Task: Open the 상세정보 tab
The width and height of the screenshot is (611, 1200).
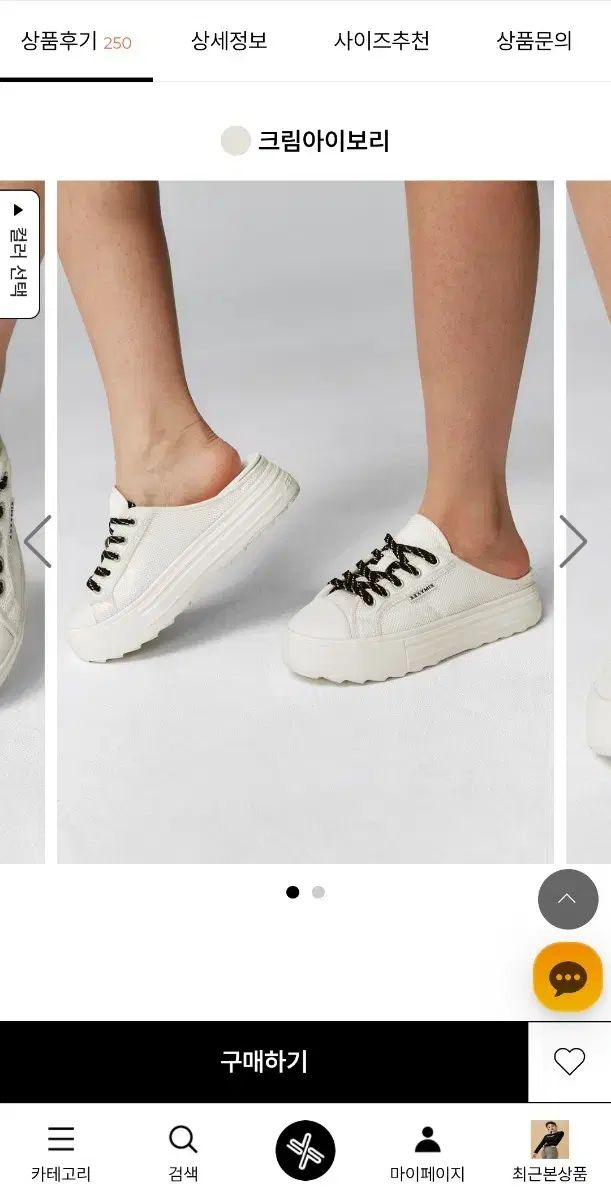Action: point(229,41)
